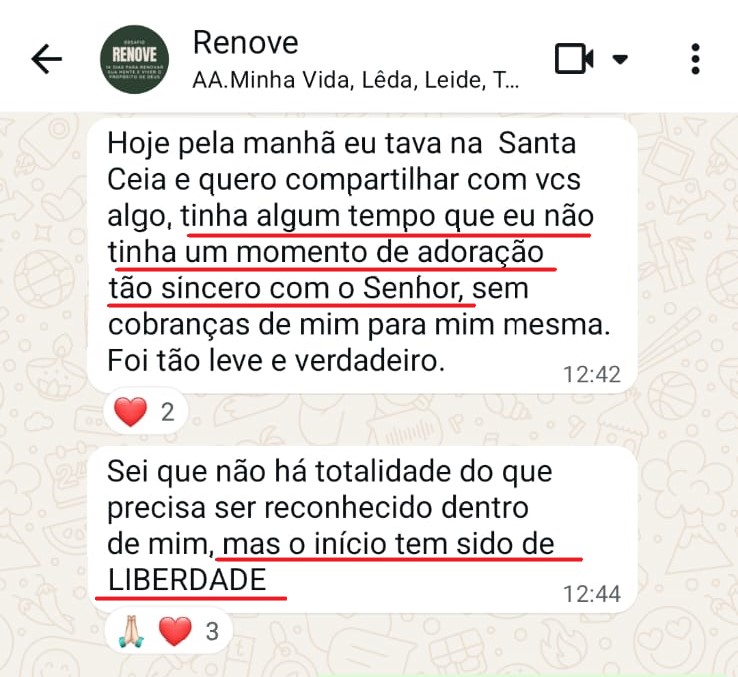Go back to the chat list
The width and height of the screenshot is (738, 677).
click(46, 59)
